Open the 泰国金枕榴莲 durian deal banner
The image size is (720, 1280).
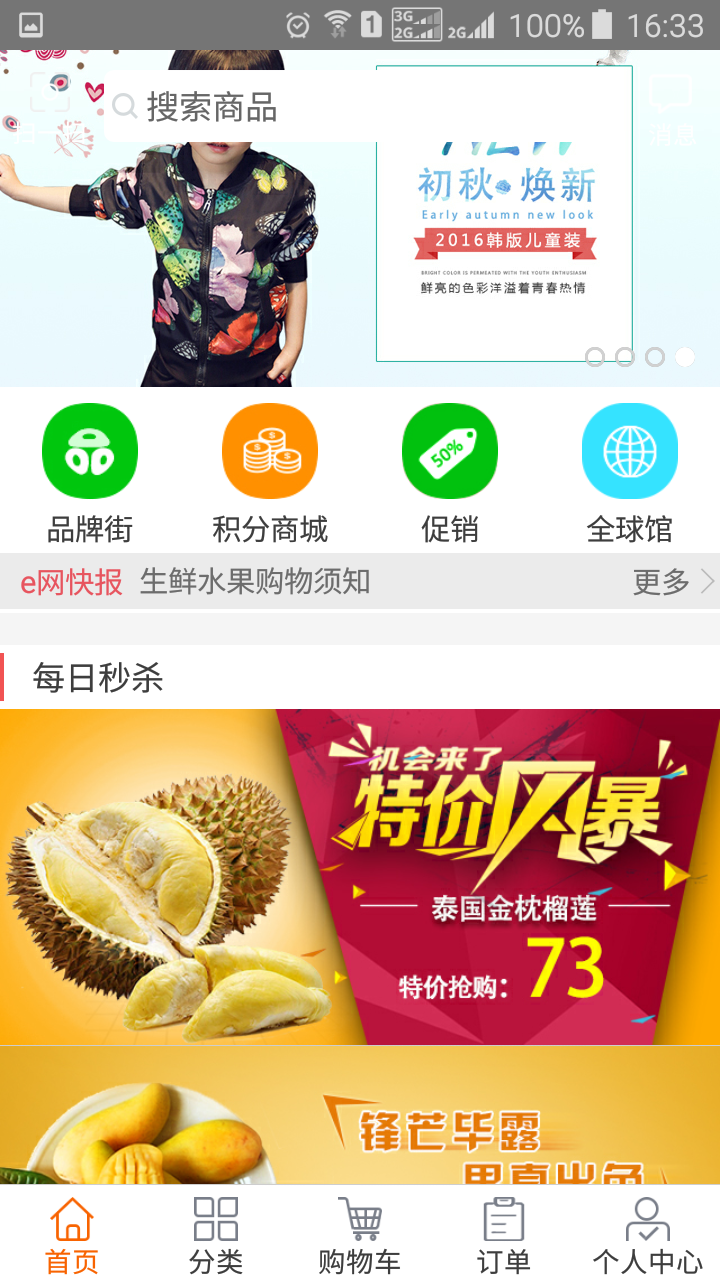[x=360, y=877]
